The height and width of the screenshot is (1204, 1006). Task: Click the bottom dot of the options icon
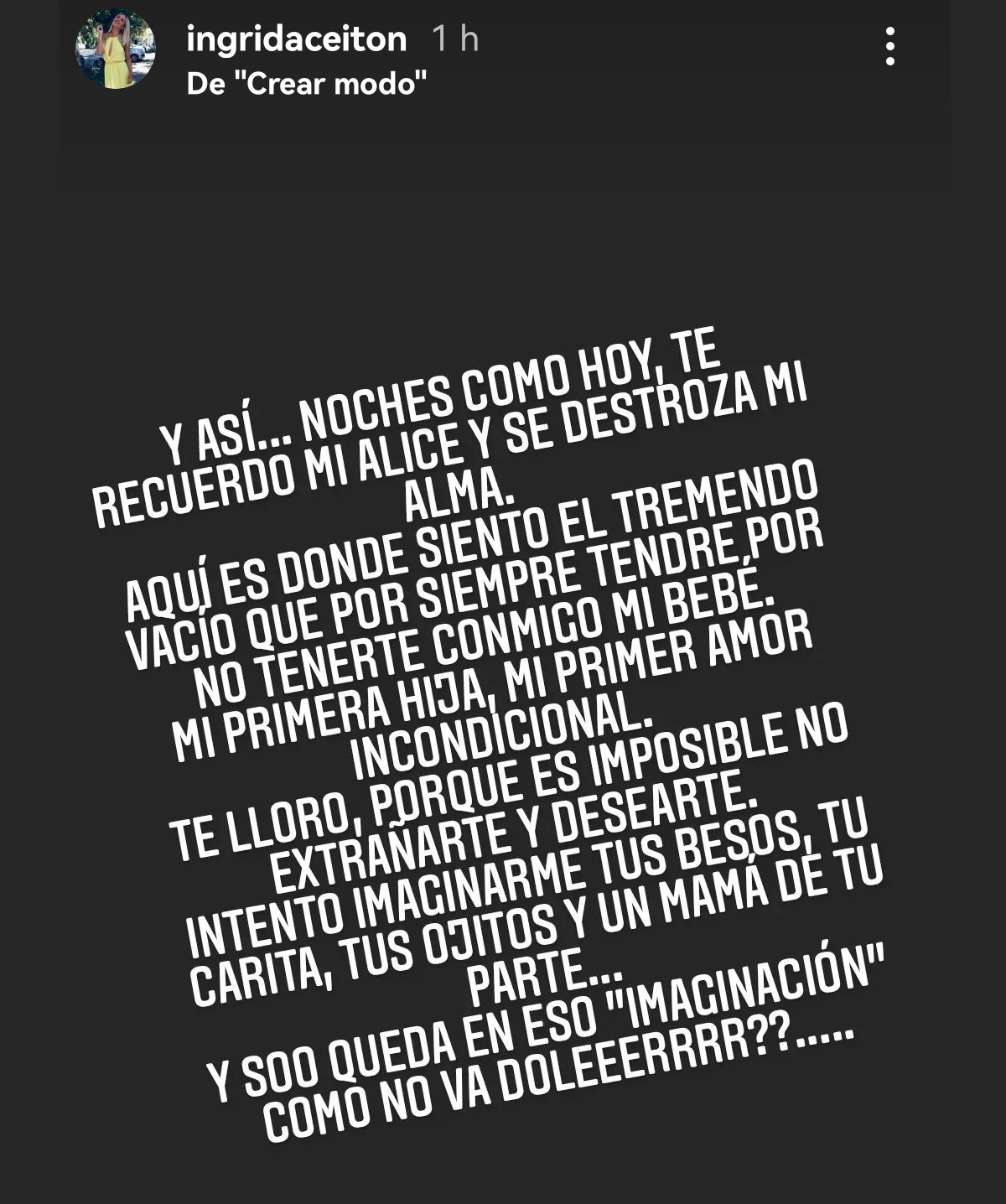[892, 62]
